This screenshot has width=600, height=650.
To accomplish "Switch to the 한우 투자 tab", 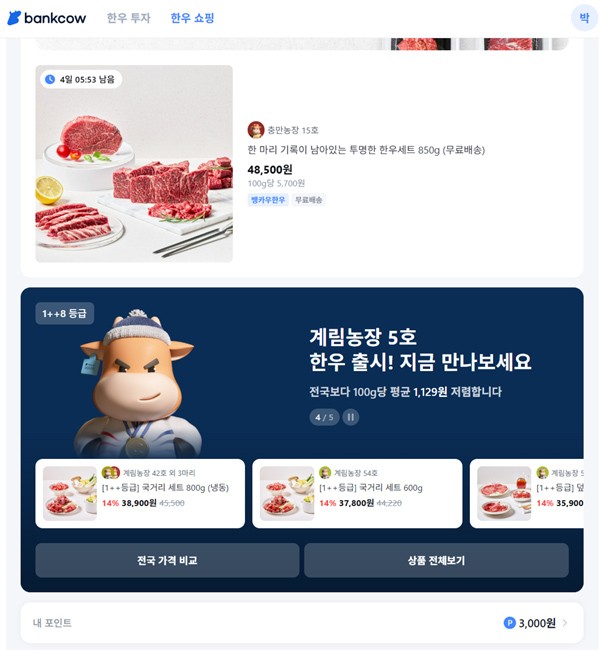I will click(x=129, y=18).
